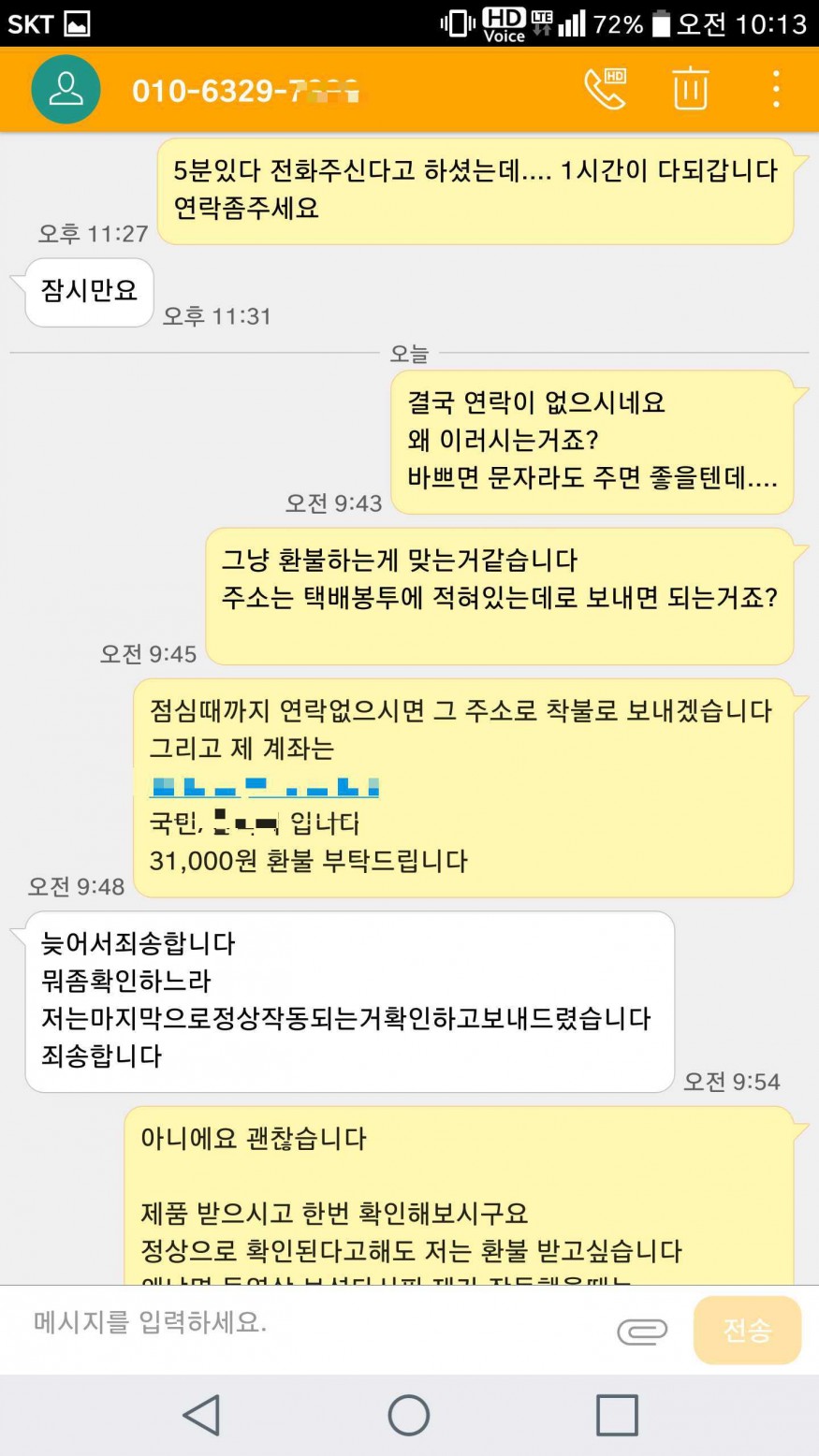Open the contact profile avatar
Image resolution: width=819 pixels, height=1456 pixels.
(66, 90)
